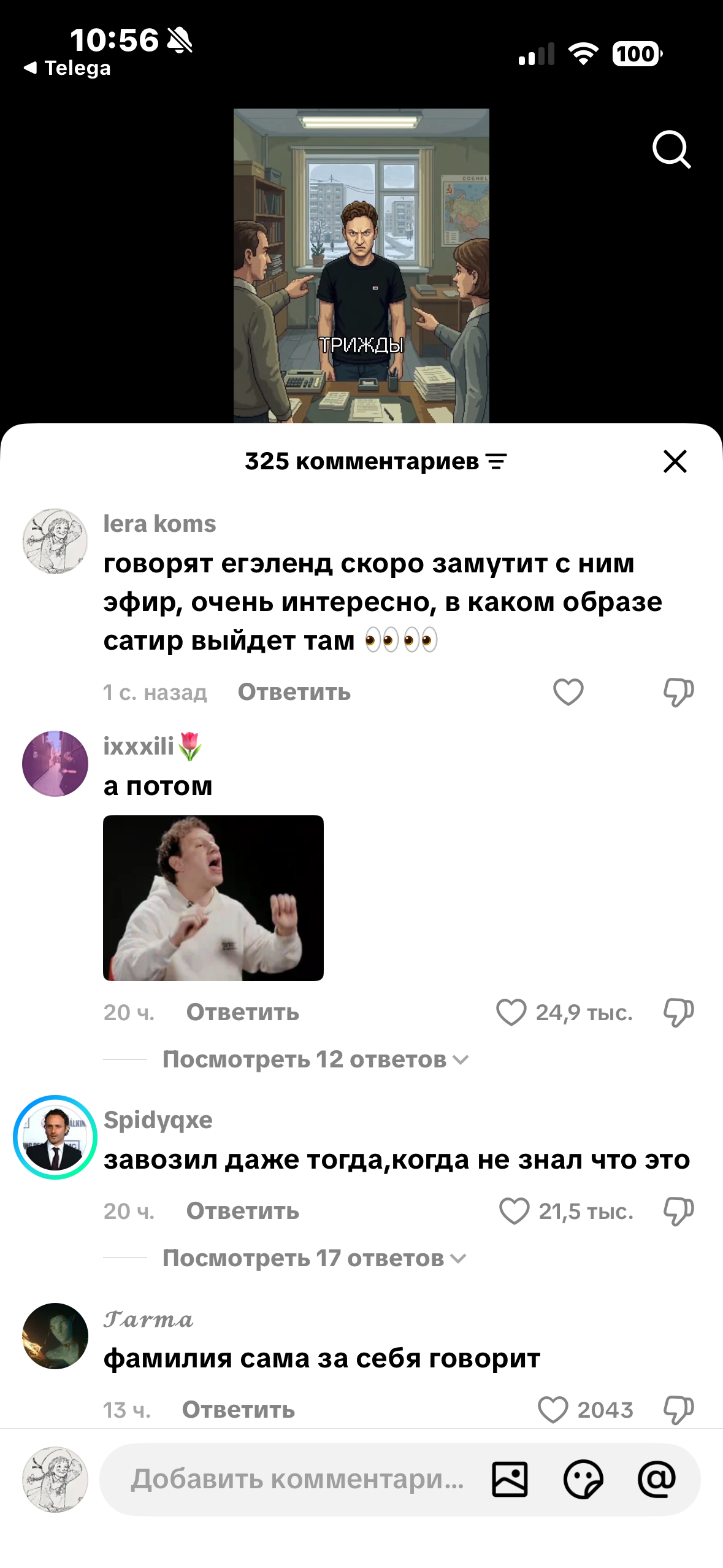Open the image in ixxxili's comment
This screenshot has height=1568, width=723.
coord(213,897)
